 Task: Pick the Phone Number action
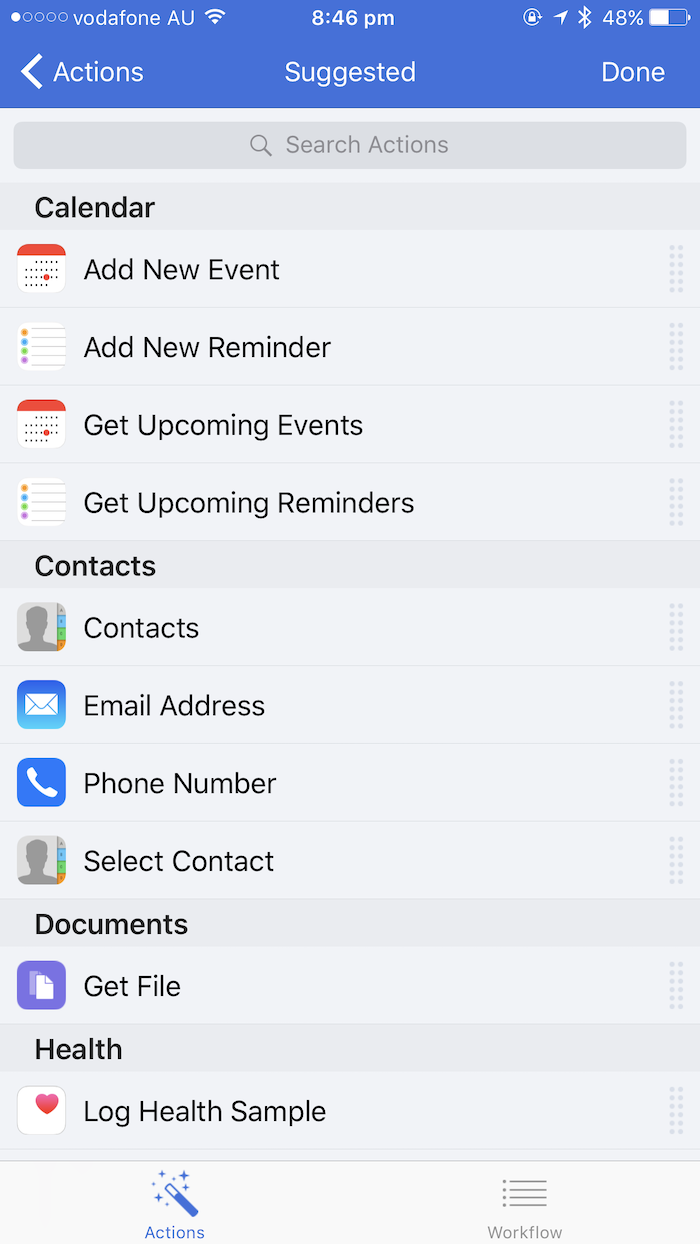coord(180,784)
